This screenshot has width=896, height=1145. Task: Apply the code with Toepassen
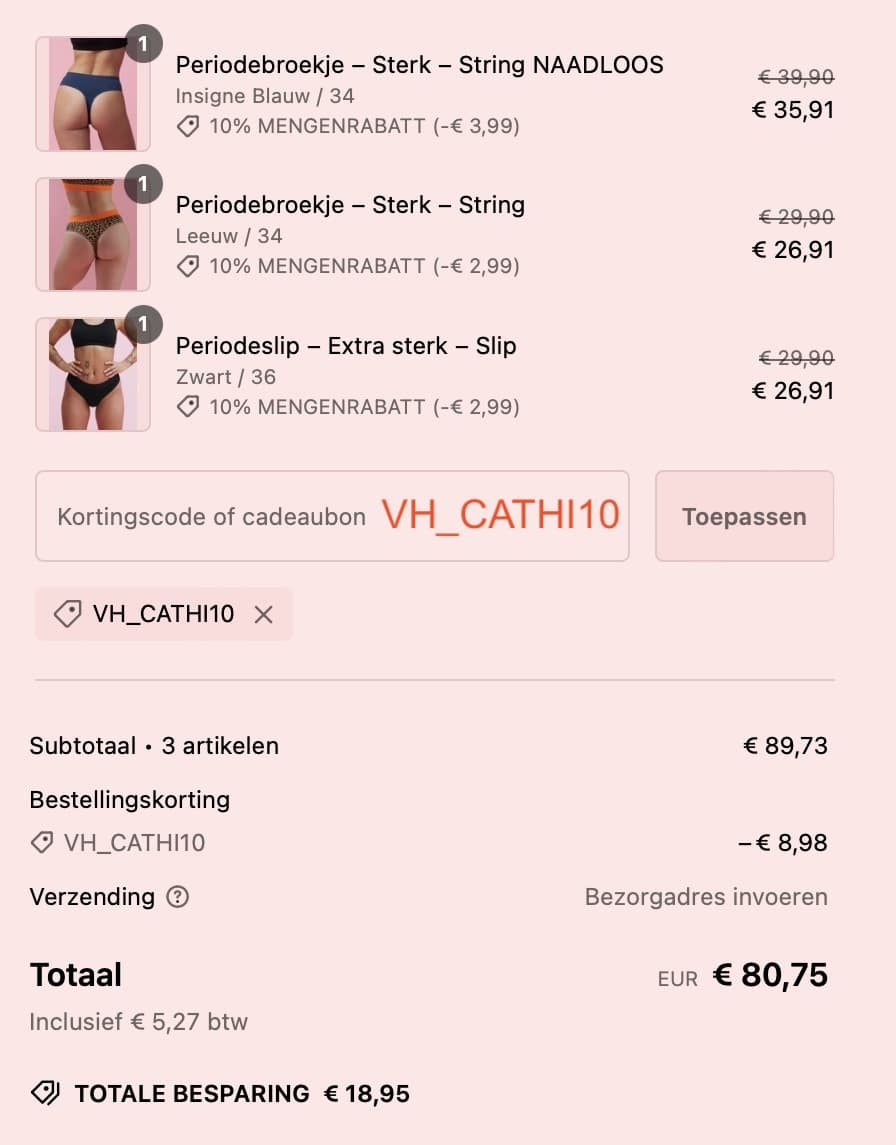coord(744,516)
